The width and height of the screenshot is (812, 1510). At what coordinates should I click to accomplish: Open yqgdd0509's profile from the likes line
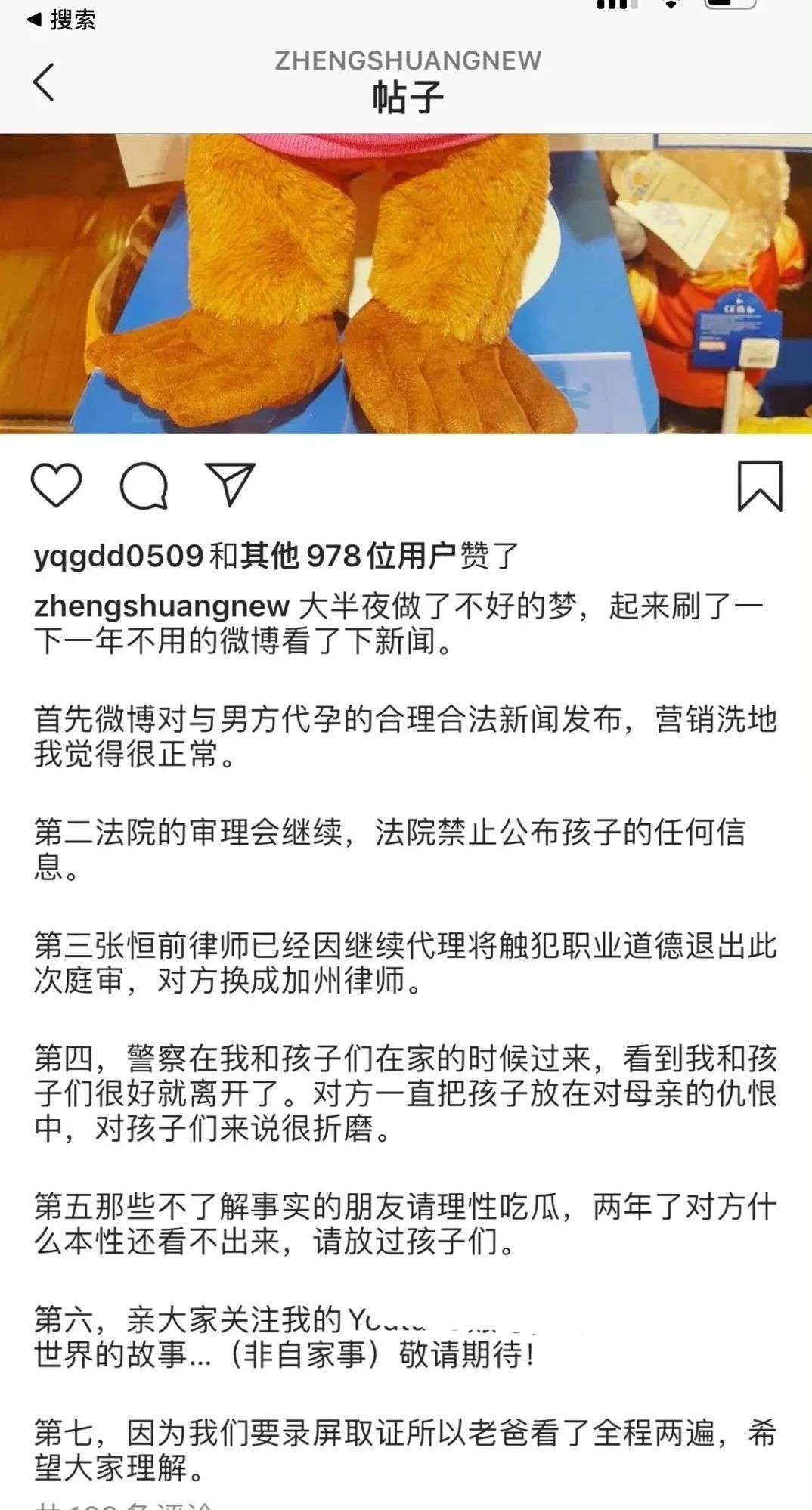119,557
